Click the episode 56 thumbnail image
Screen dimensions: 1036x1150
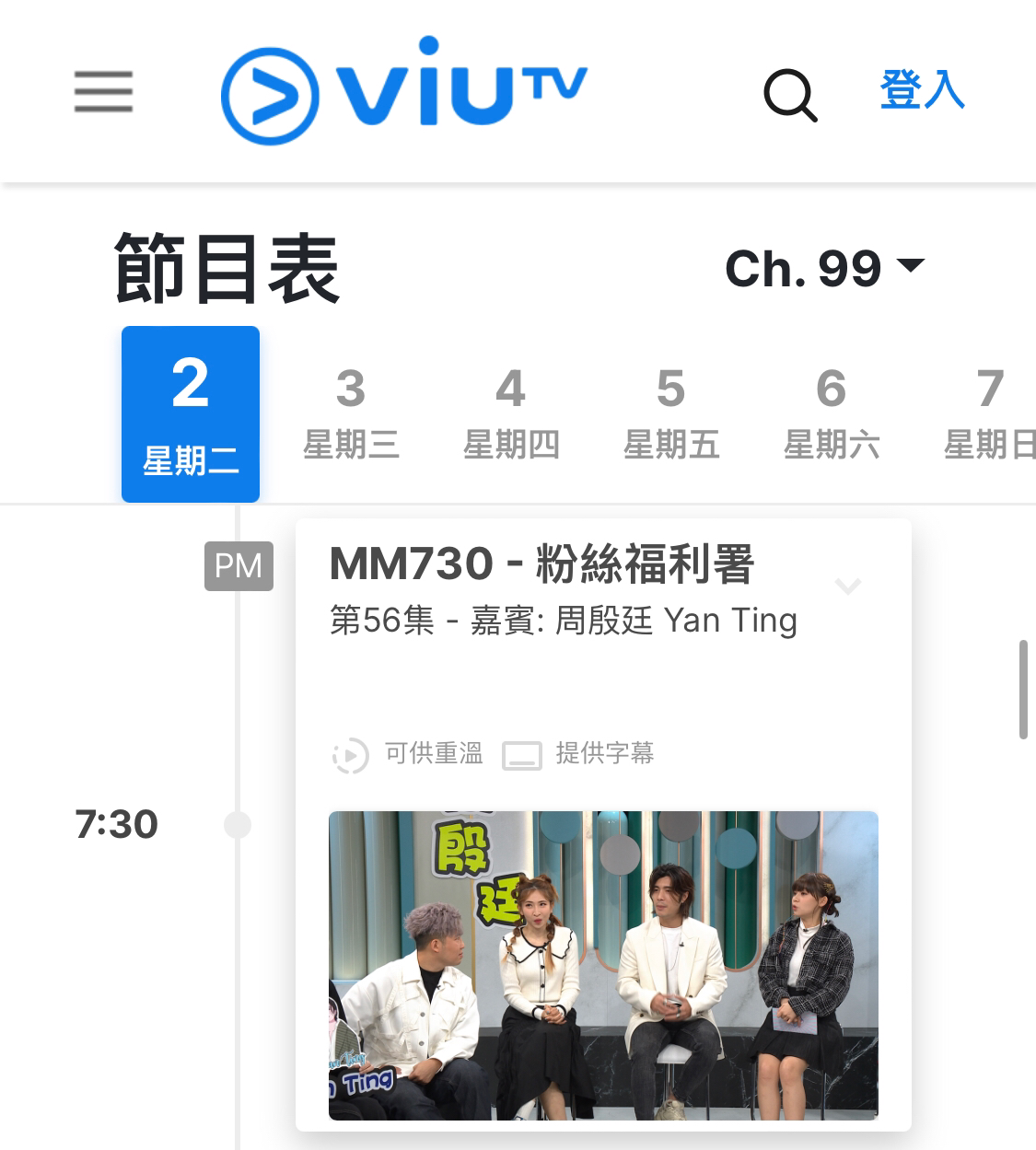coord(603,967)
